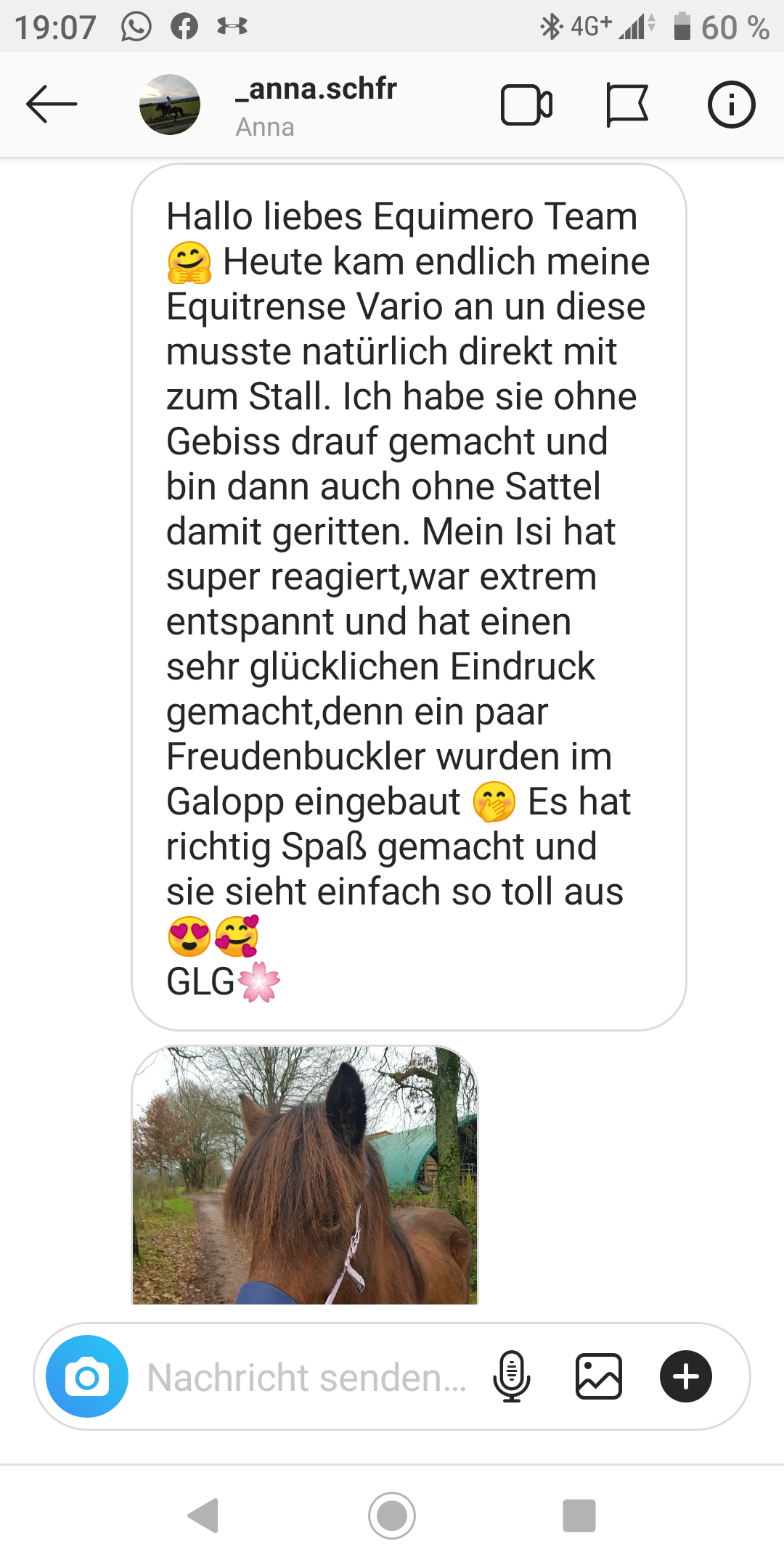Viewport: 784px width, 1568px height.
Task: Open the camera to send a photo
Action: click(87, 1376)
